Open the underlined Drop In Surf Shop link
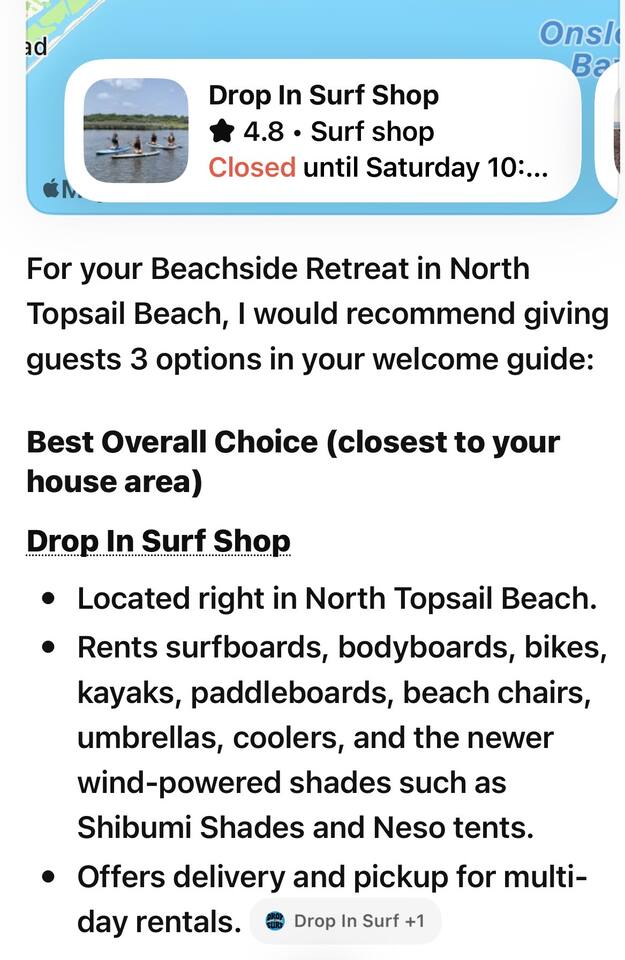625x960 pixels. coord(159,541)
